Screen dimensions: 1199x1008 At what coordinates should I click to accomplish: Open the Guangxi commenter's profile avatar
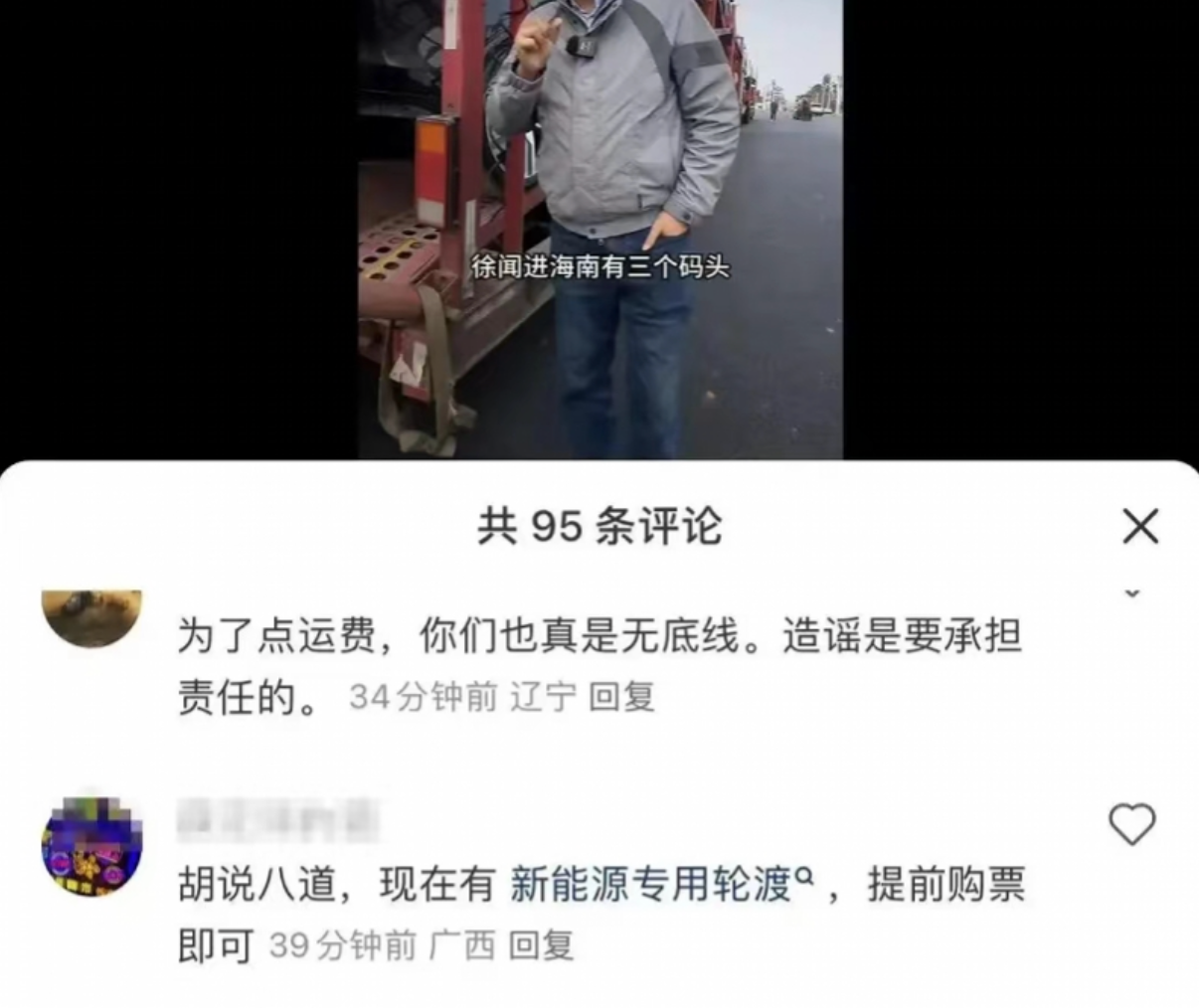91,847
